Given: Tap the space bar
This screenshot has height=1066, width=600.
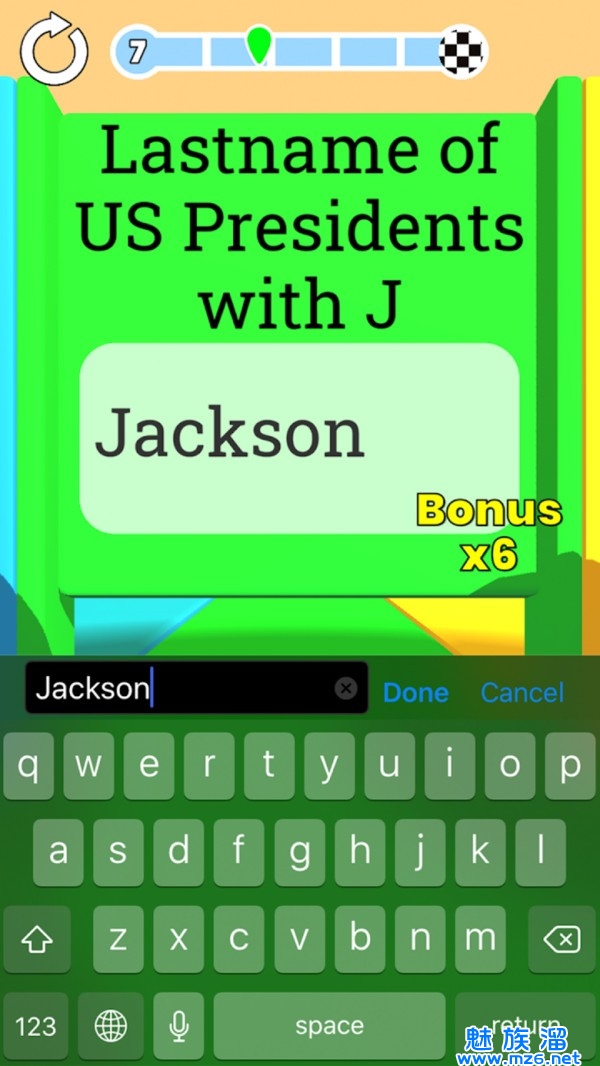Looking at the screenshot, I should [x=329, y=1026].
